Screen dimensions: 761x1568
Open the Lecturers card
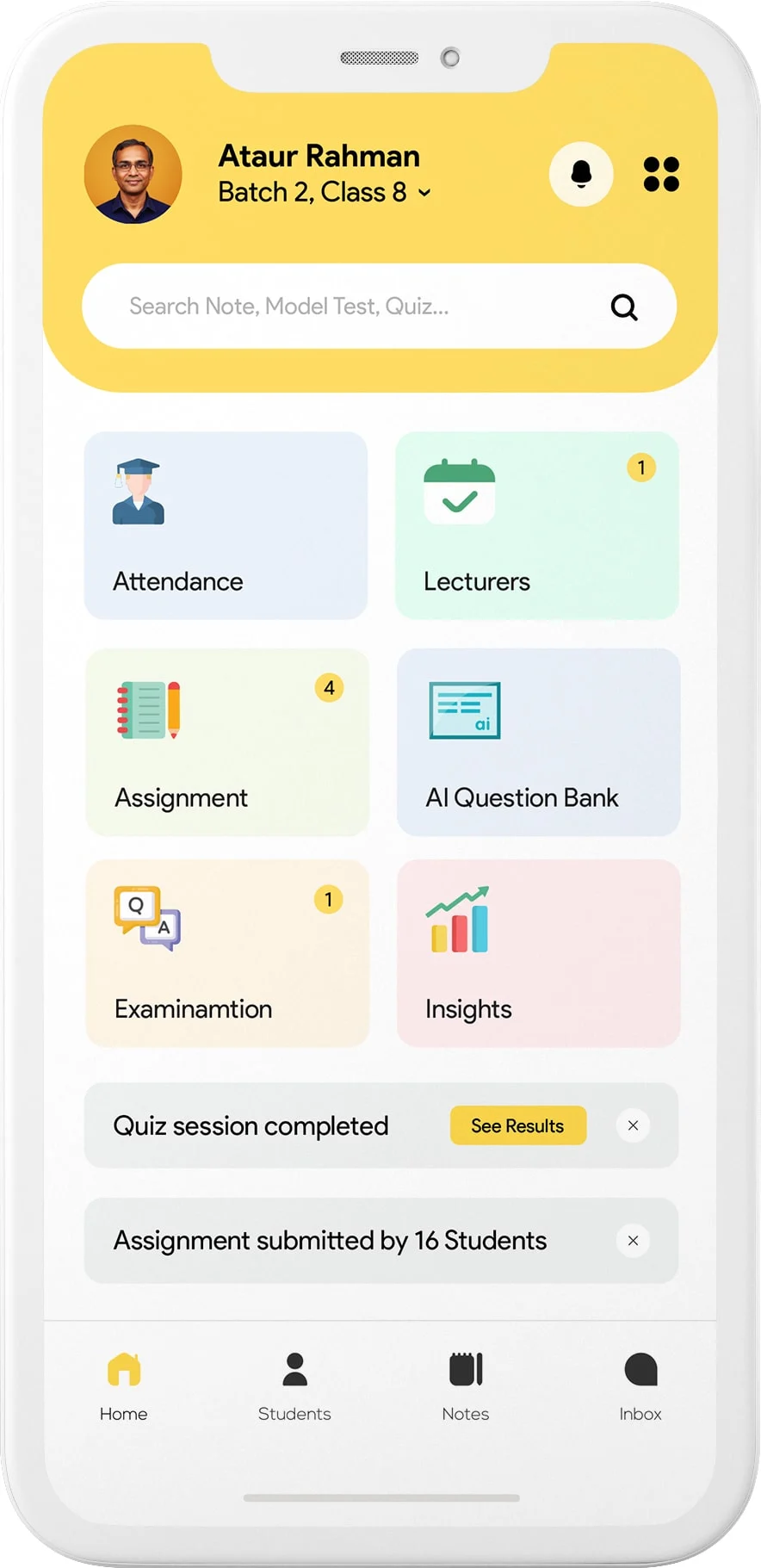coord(537,525)
